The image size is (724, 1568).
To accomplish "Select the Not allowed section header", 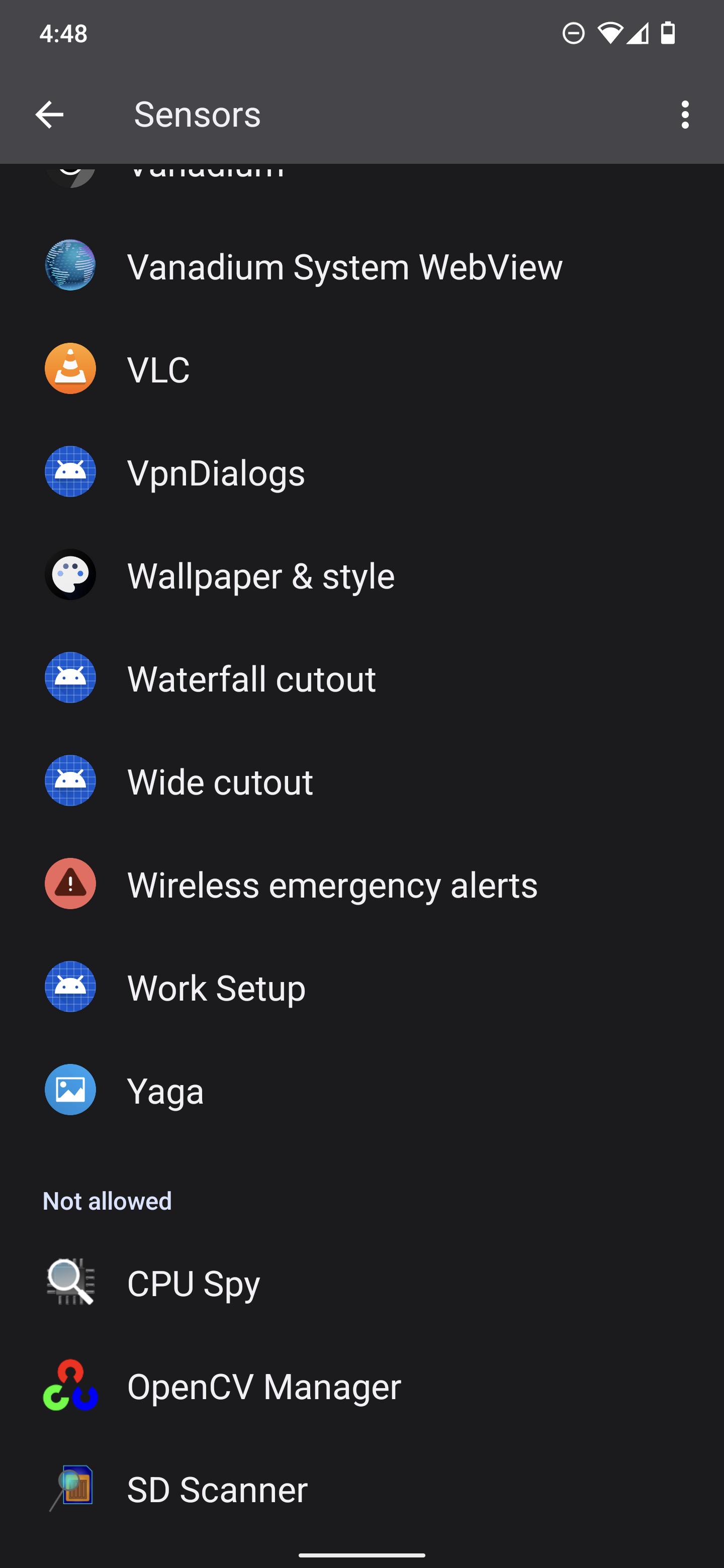I will coord(107,1200).
